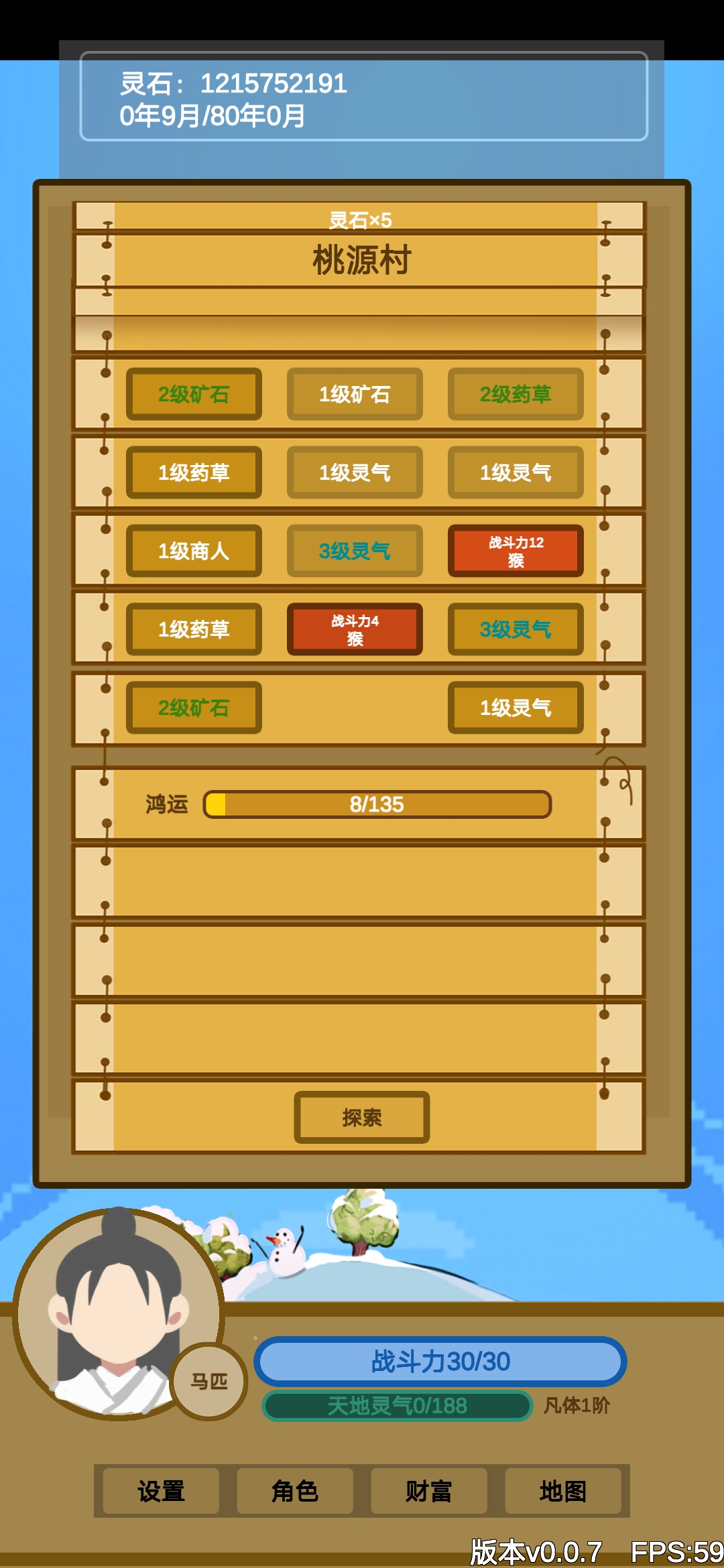The height and width of the screenshot is (1568, 724).
Task: Tap the 1级矿石 tile
Action: point(355,394)
